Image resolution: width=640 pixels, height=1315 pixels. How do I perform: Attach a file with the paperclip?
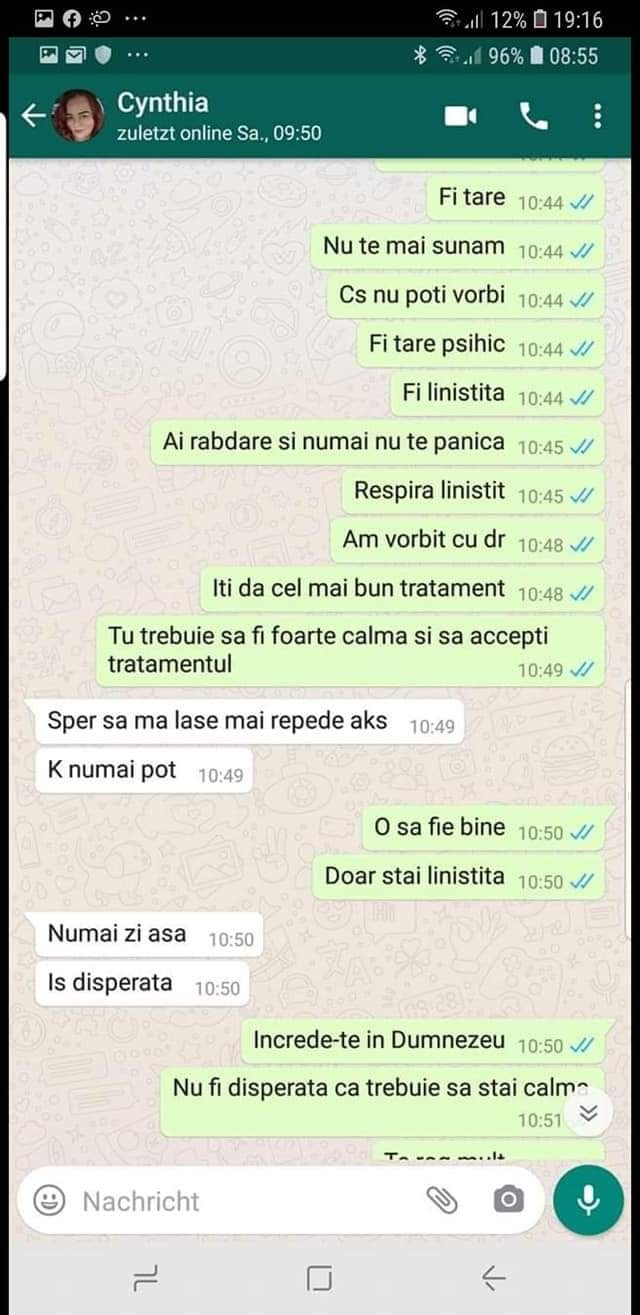(x=442, y=1200)
